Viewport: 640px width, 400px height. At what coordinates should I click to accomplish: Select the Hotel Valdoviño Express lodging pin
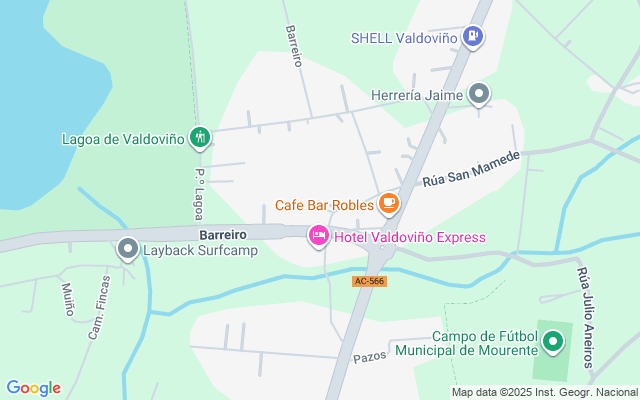tap(319, 236)
